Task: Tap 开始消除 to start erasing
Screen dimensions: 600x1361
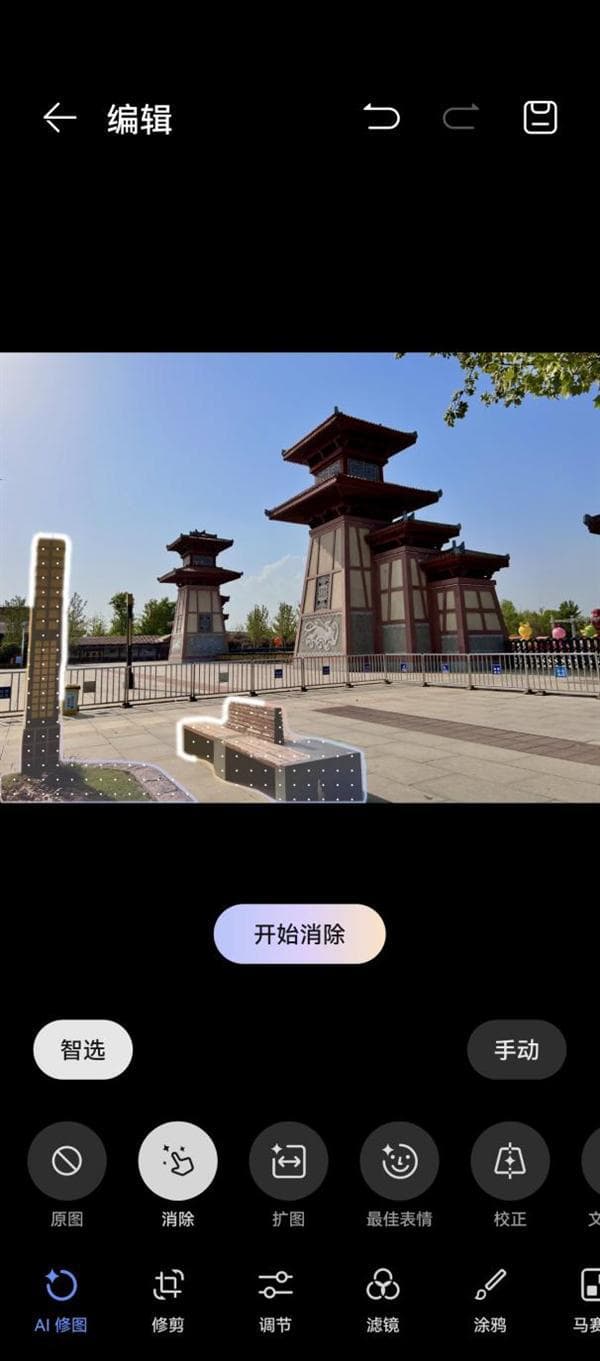Action: (x=299, y=934)
